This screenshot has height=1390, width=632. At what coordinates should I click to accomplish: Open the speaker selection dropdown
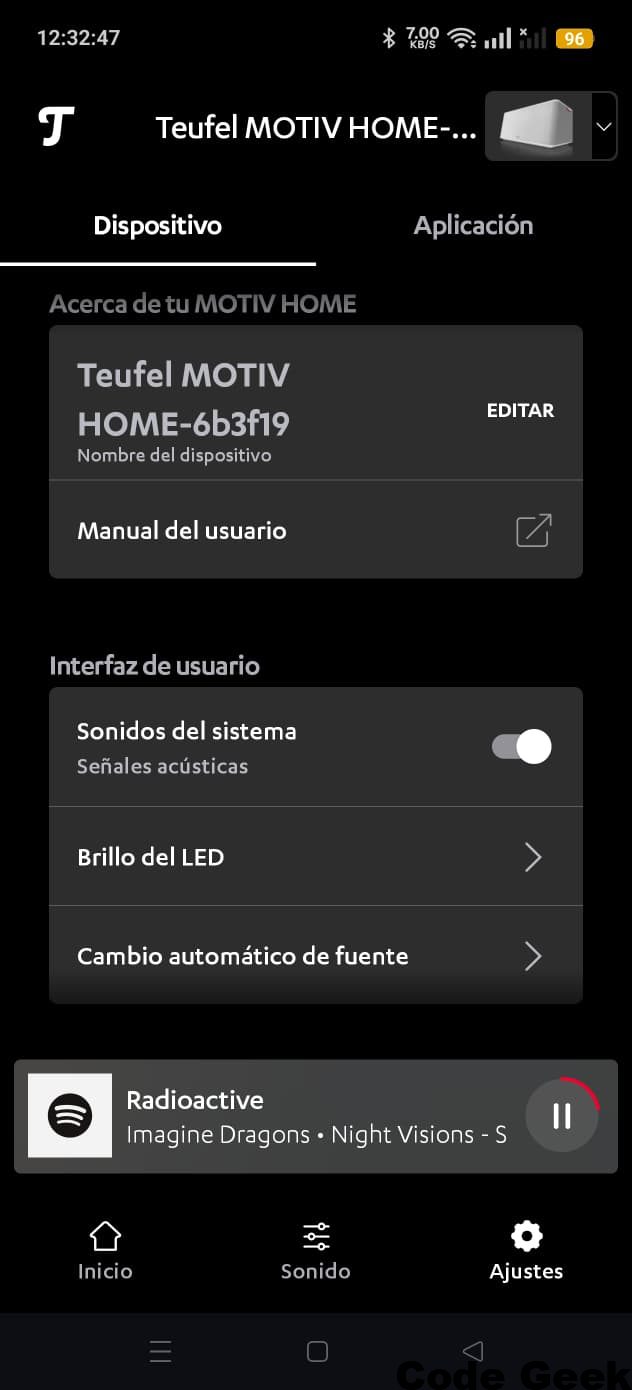pos(603,127)
